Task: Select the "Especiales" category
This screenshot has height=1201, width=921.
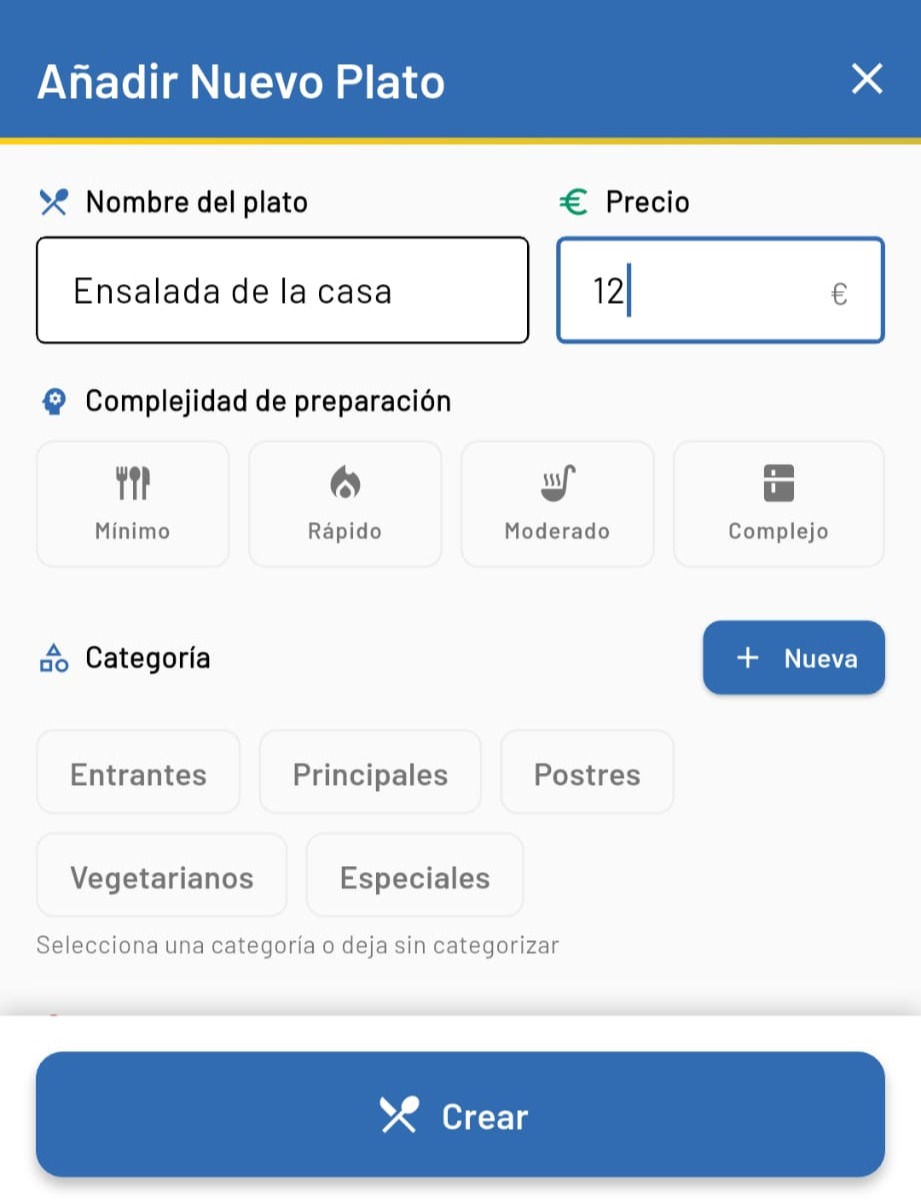Action: point(414,876)
